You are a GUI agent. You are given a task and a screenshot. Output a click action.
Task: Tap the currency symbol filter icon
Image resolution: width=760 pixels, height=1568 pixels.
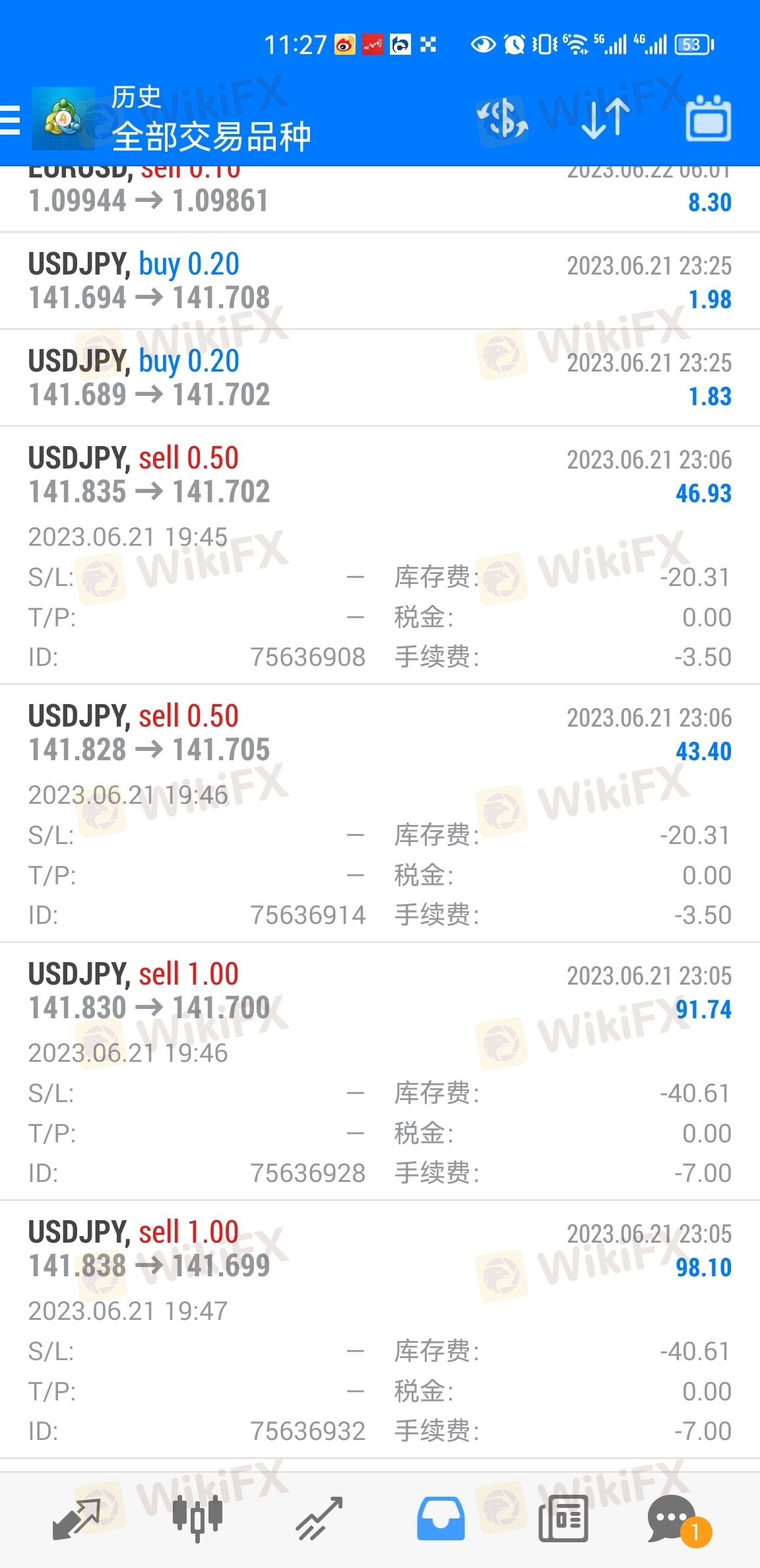click(503, 119)
